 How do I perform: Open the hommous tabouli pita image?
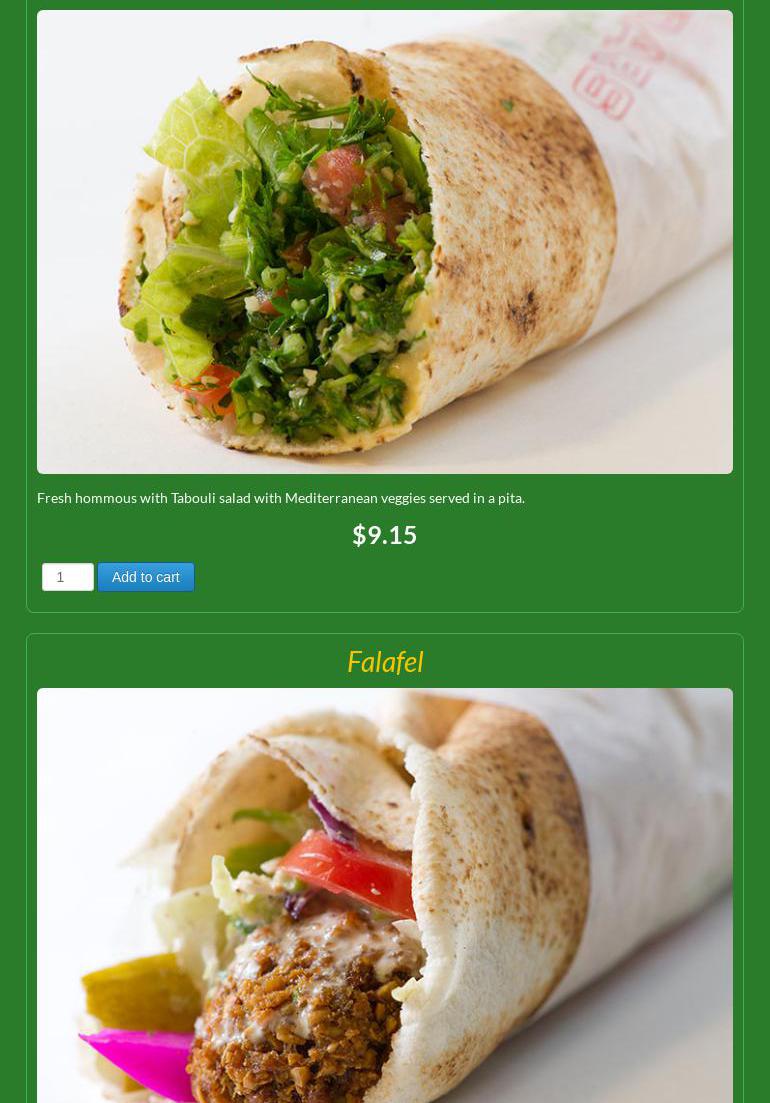(x=385, y=242)
